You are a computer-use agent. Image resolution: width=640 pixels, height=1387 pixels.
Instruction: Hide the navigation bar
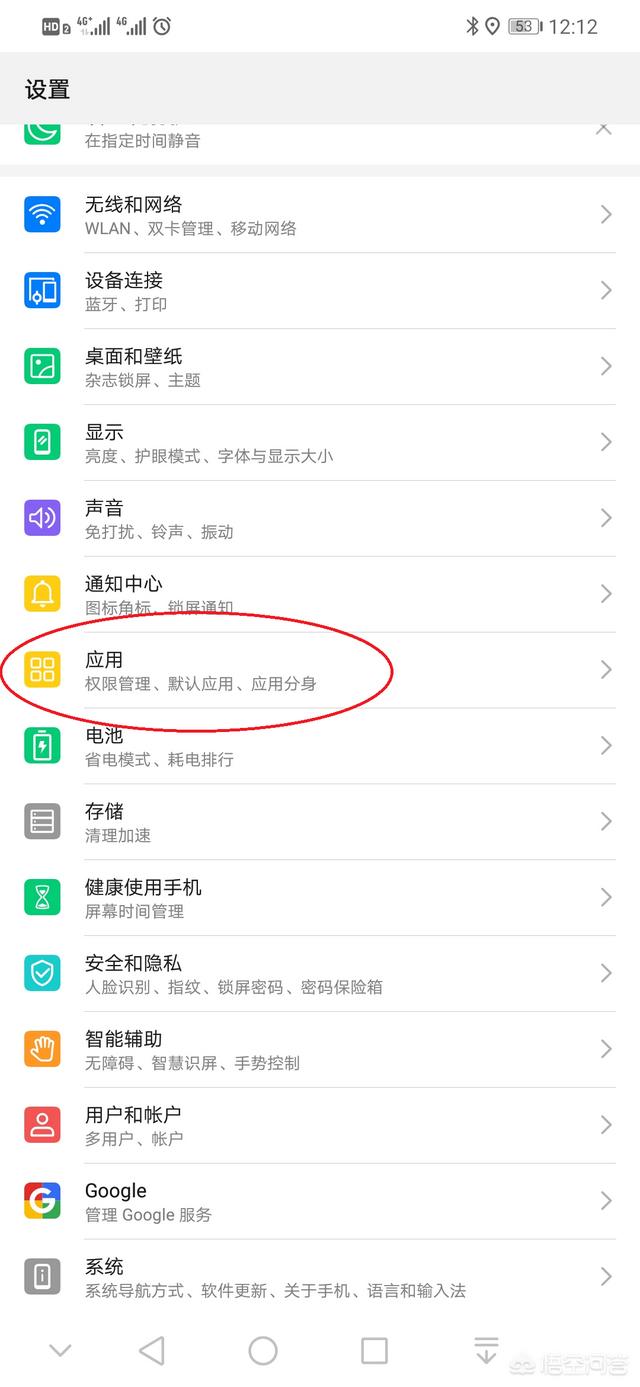click(60, 1351)
